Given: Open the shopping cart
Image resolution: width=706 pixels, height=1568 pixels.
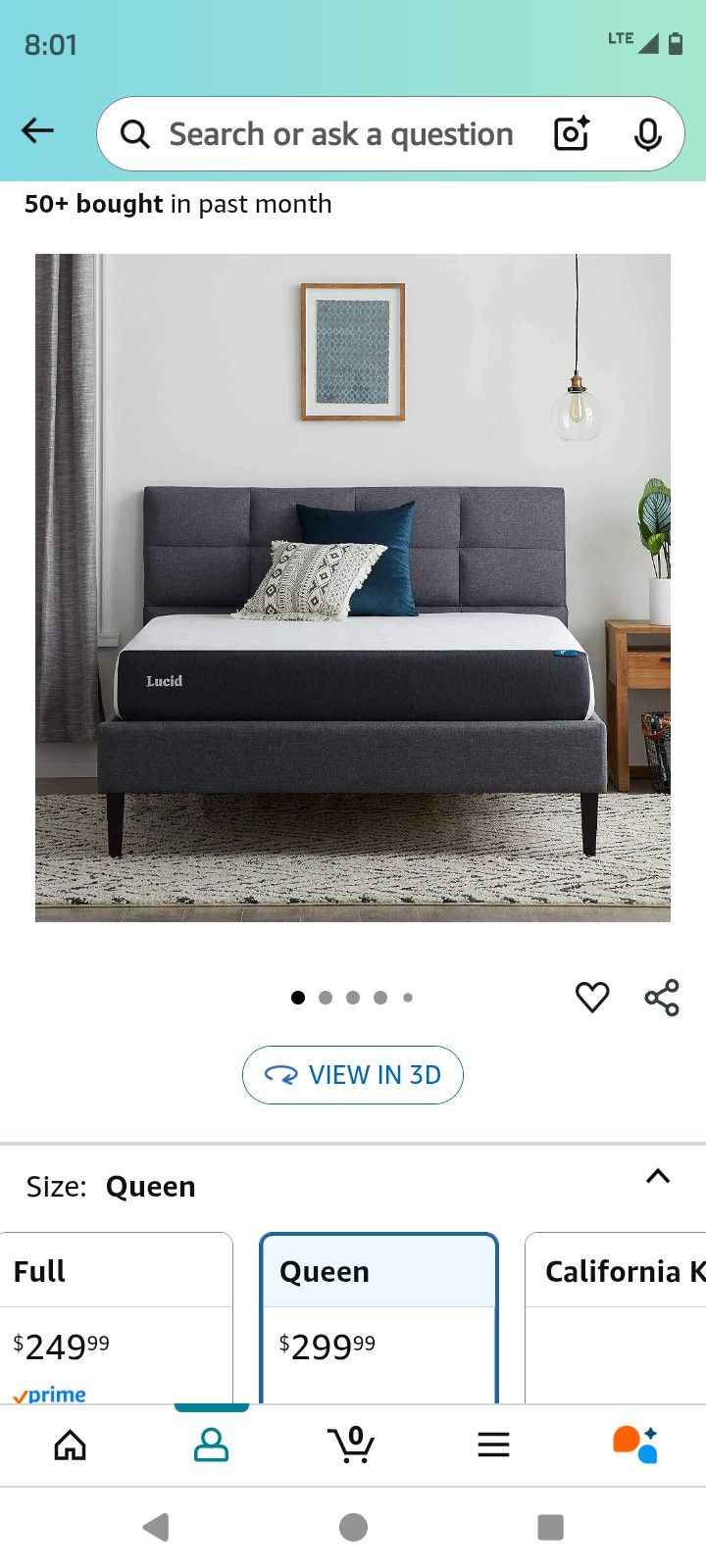Looking at the screenshot, I should click(351, 1445).
